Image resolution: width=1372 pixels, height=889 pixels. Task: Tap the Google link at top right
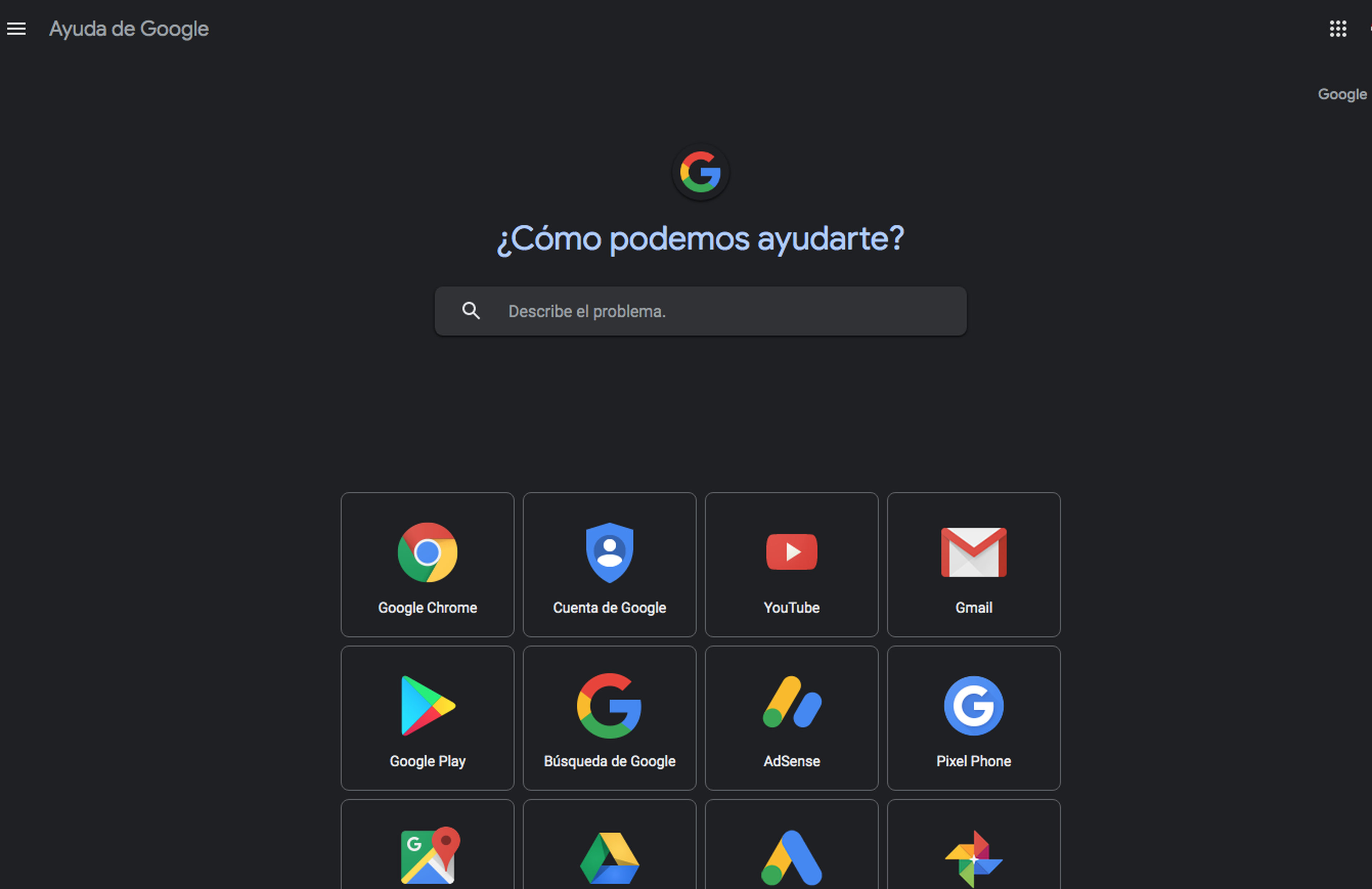1341,94
